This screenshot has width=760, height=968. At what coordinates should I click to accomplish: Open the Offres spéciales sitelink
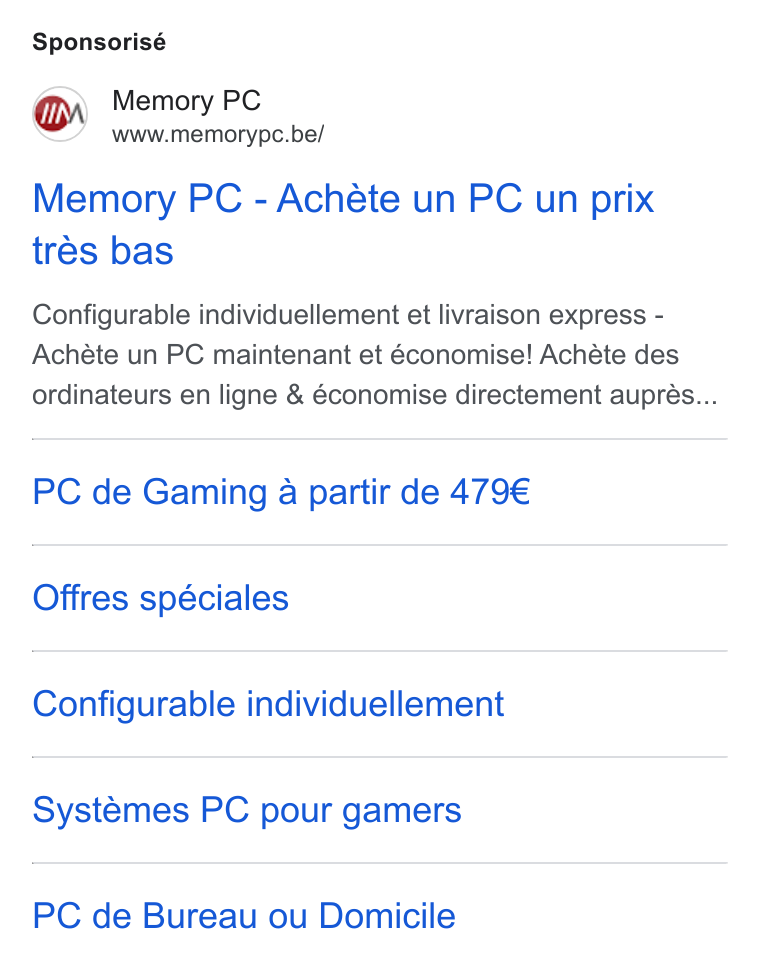(x=161, y=598)
